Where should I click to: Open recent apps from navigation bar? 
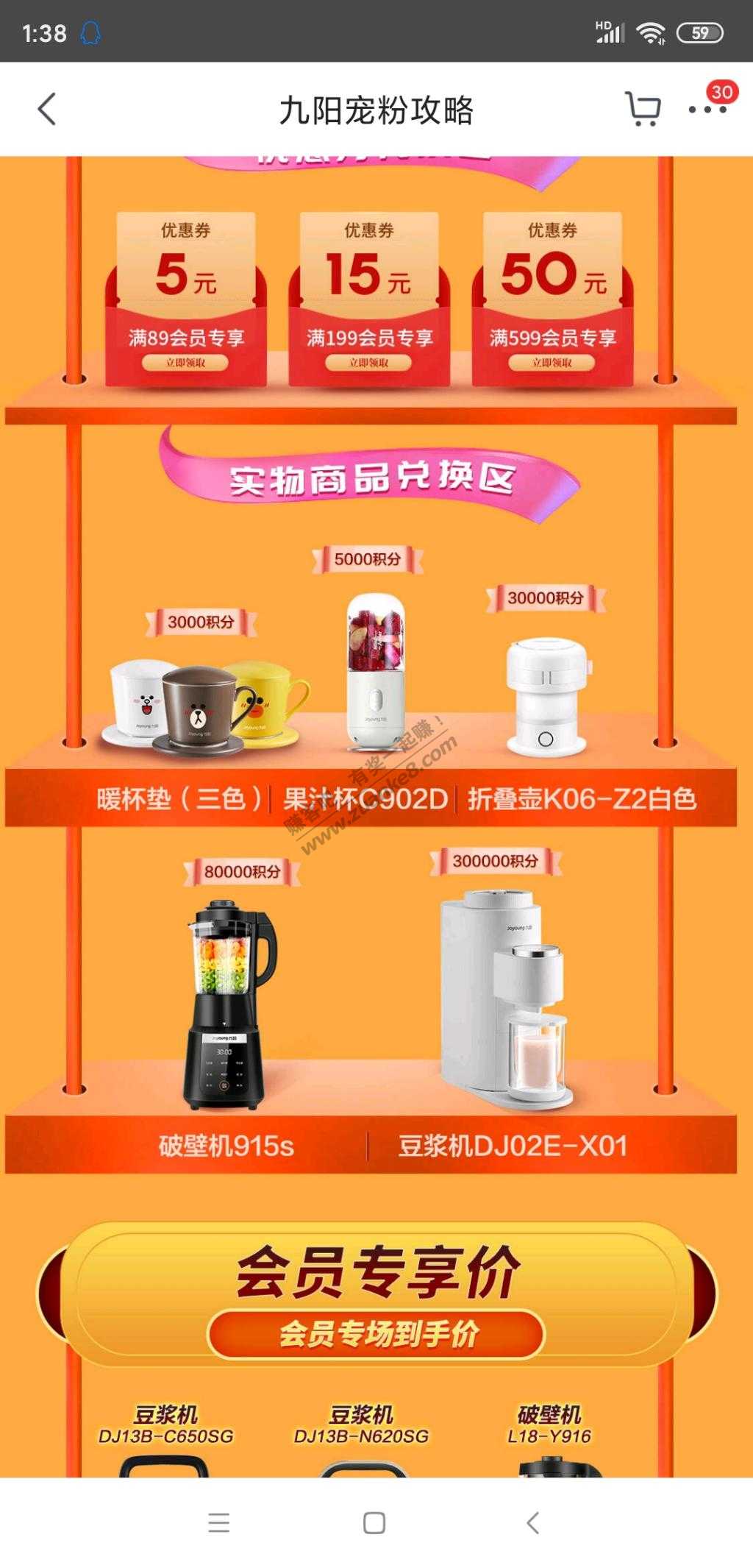click(x=218, y=1522)
